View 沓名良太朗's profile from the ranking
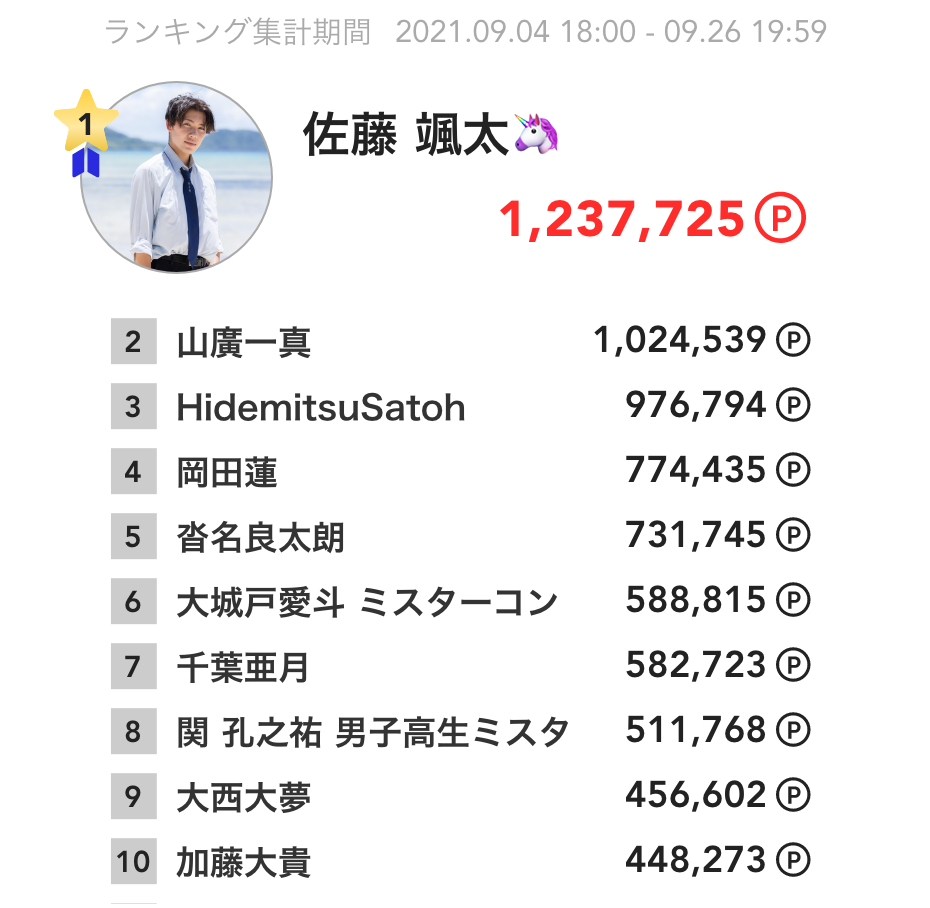This screenshot has width=930, height=908. coord(260,537)
